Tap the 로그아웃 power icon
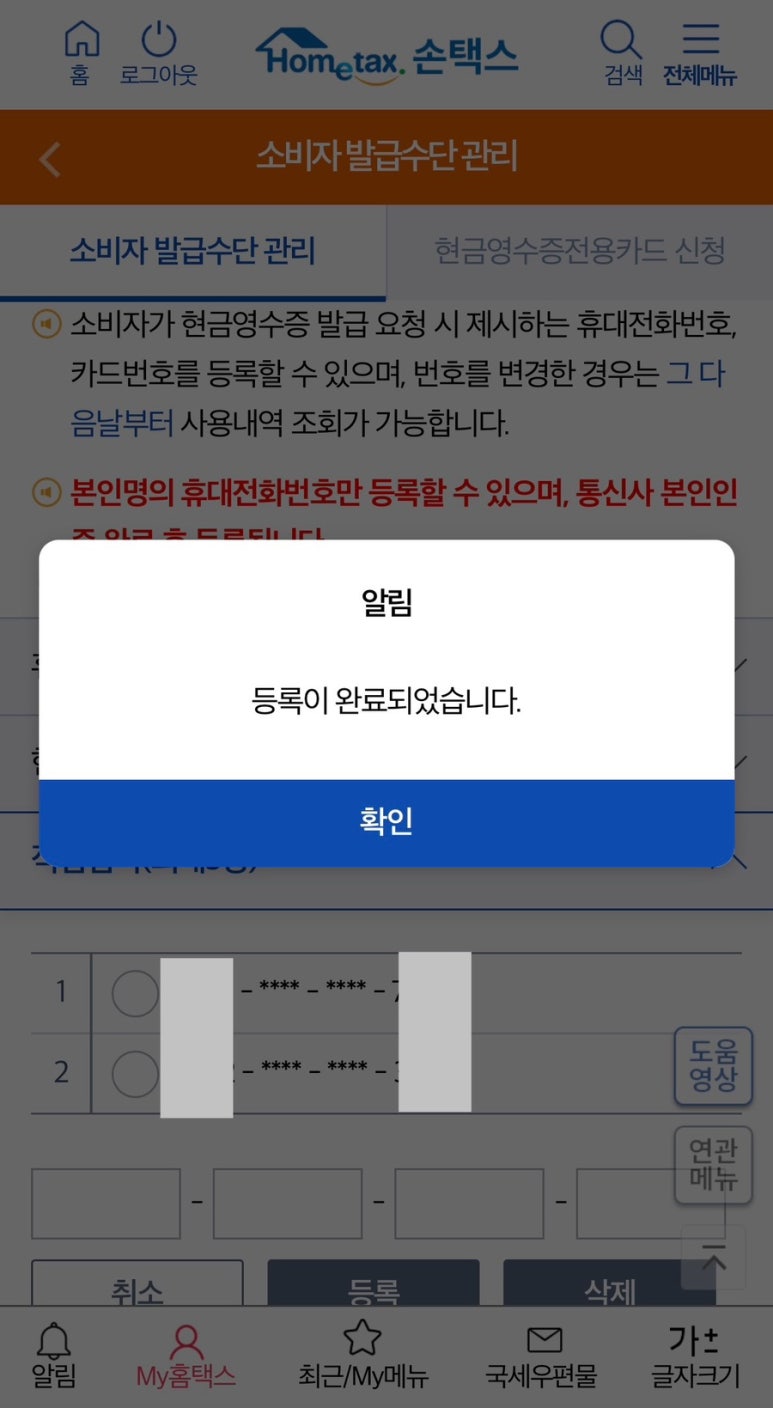This screenshot has width=773, height=1408. coord(158,52)
